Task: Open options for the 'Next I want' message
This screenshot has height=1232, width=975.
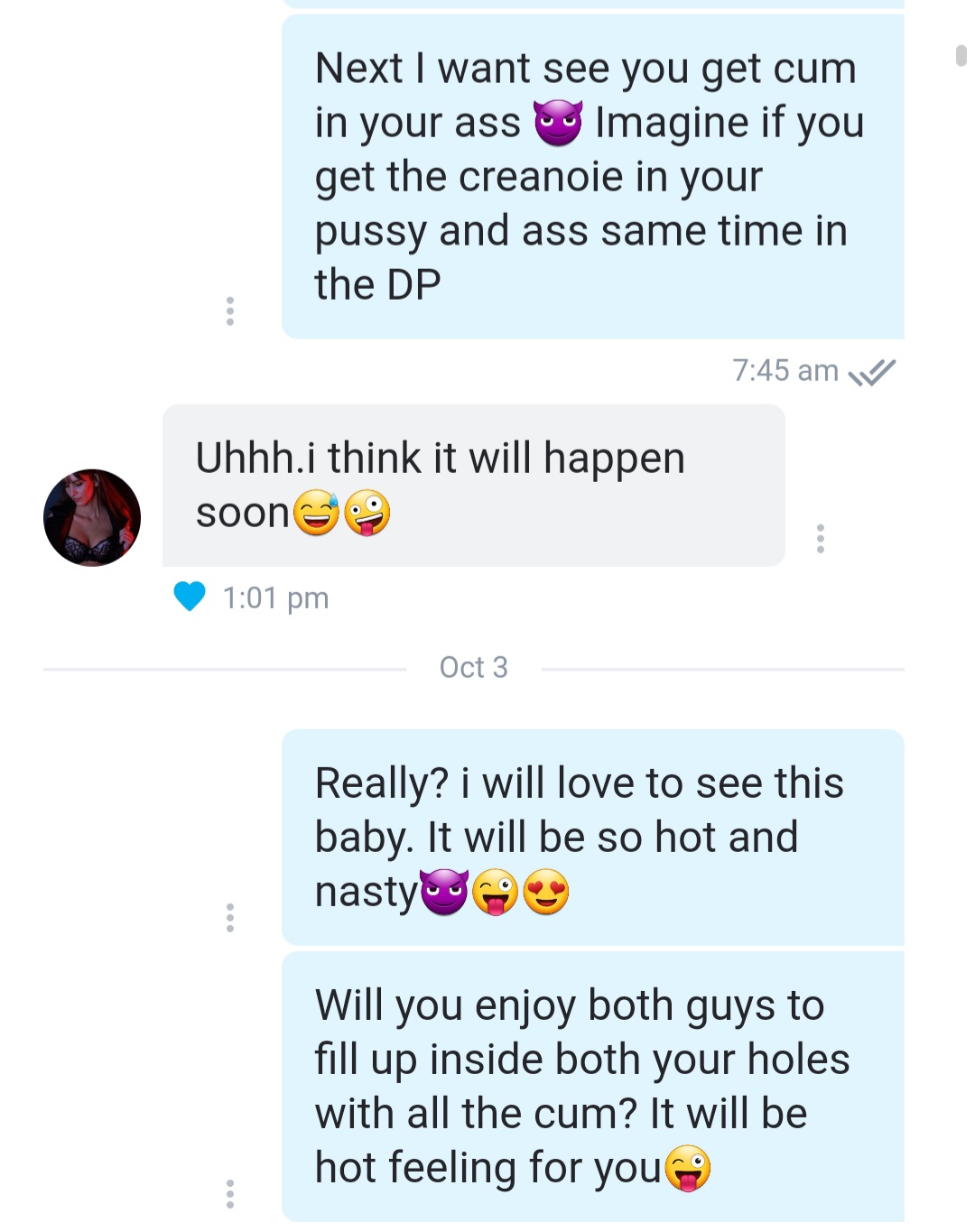Action: [x=230, y=311]
